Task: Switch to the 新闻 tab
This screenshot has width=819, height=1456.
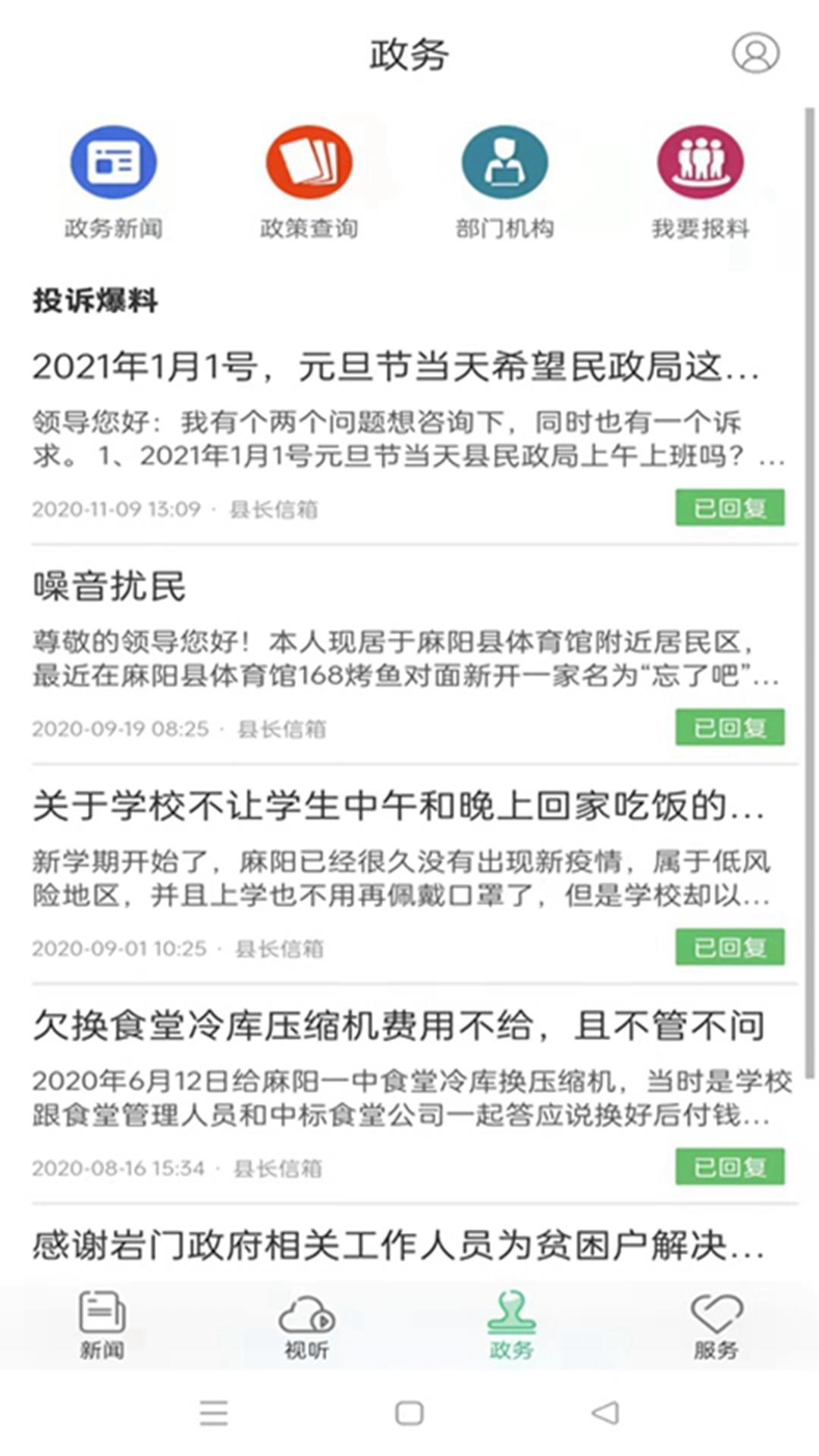Action: (102, 1325)
